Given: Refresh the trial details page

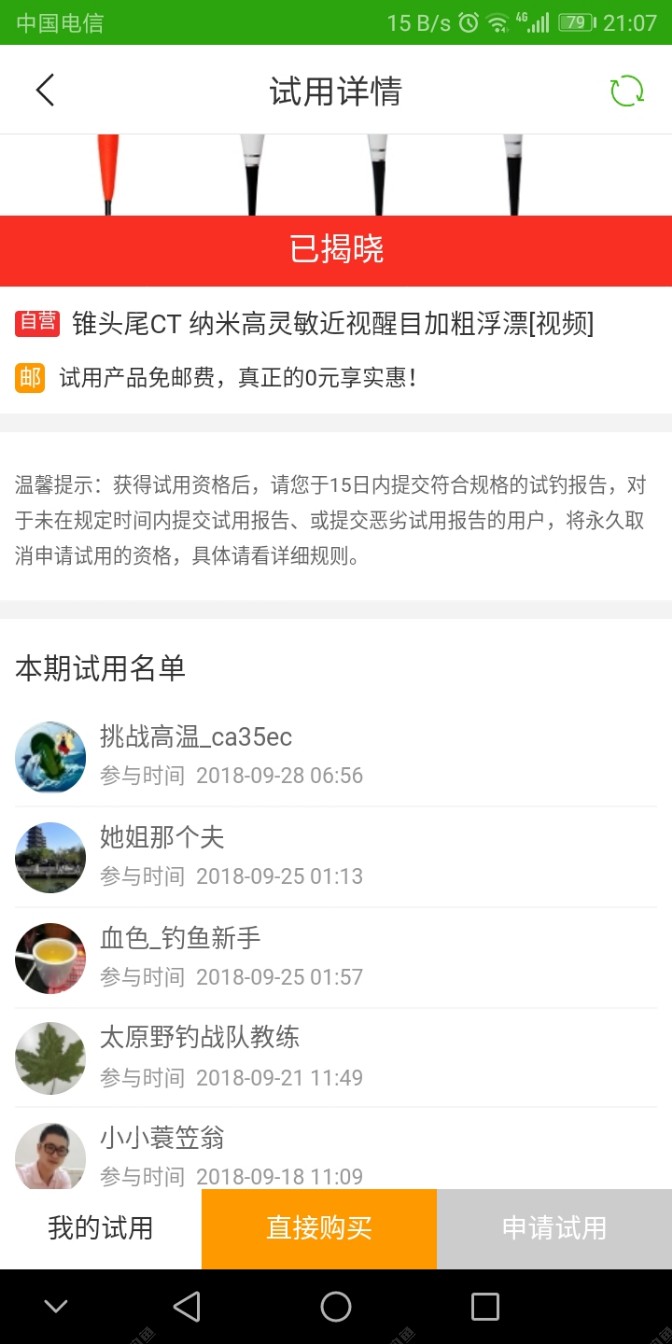Looking at the screenshot, I should [627, 91].
